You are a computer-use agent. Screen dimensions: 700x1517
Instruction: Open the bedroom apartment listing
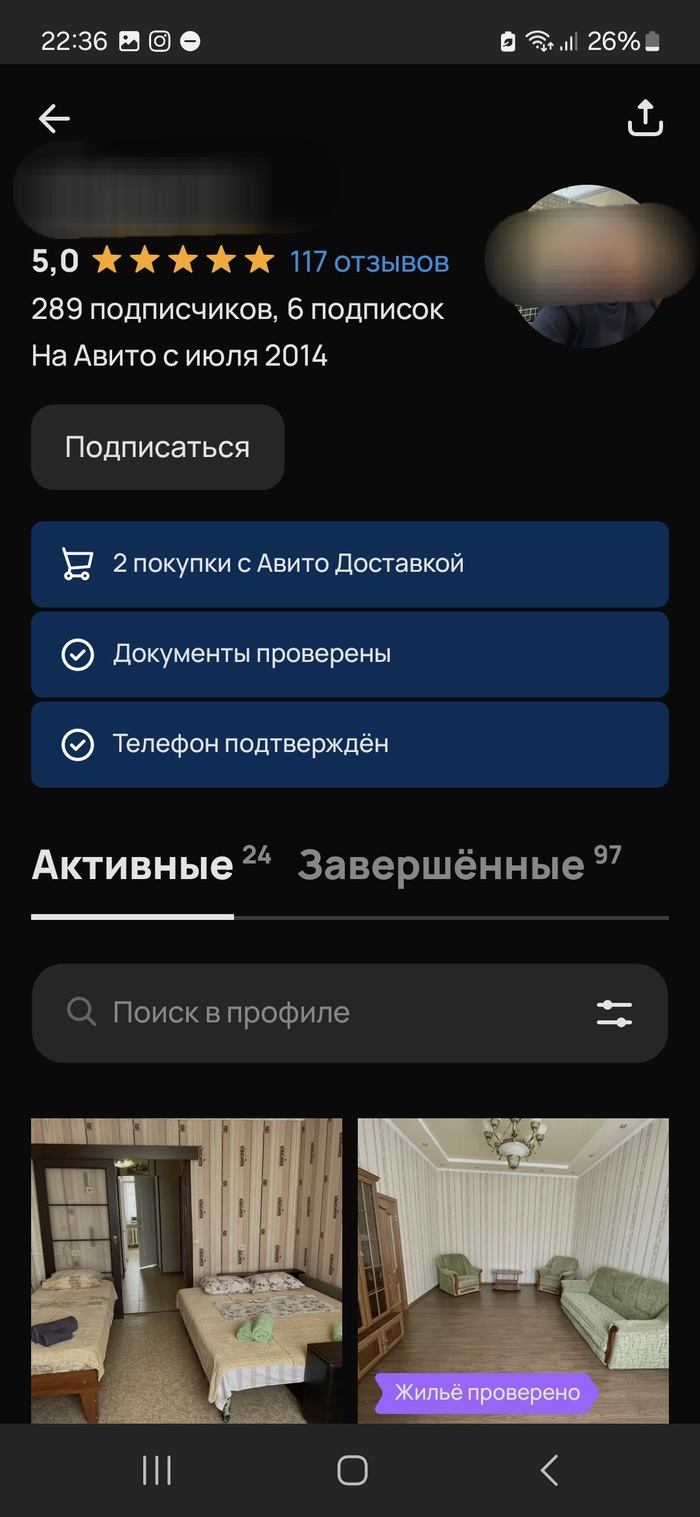186,1270
